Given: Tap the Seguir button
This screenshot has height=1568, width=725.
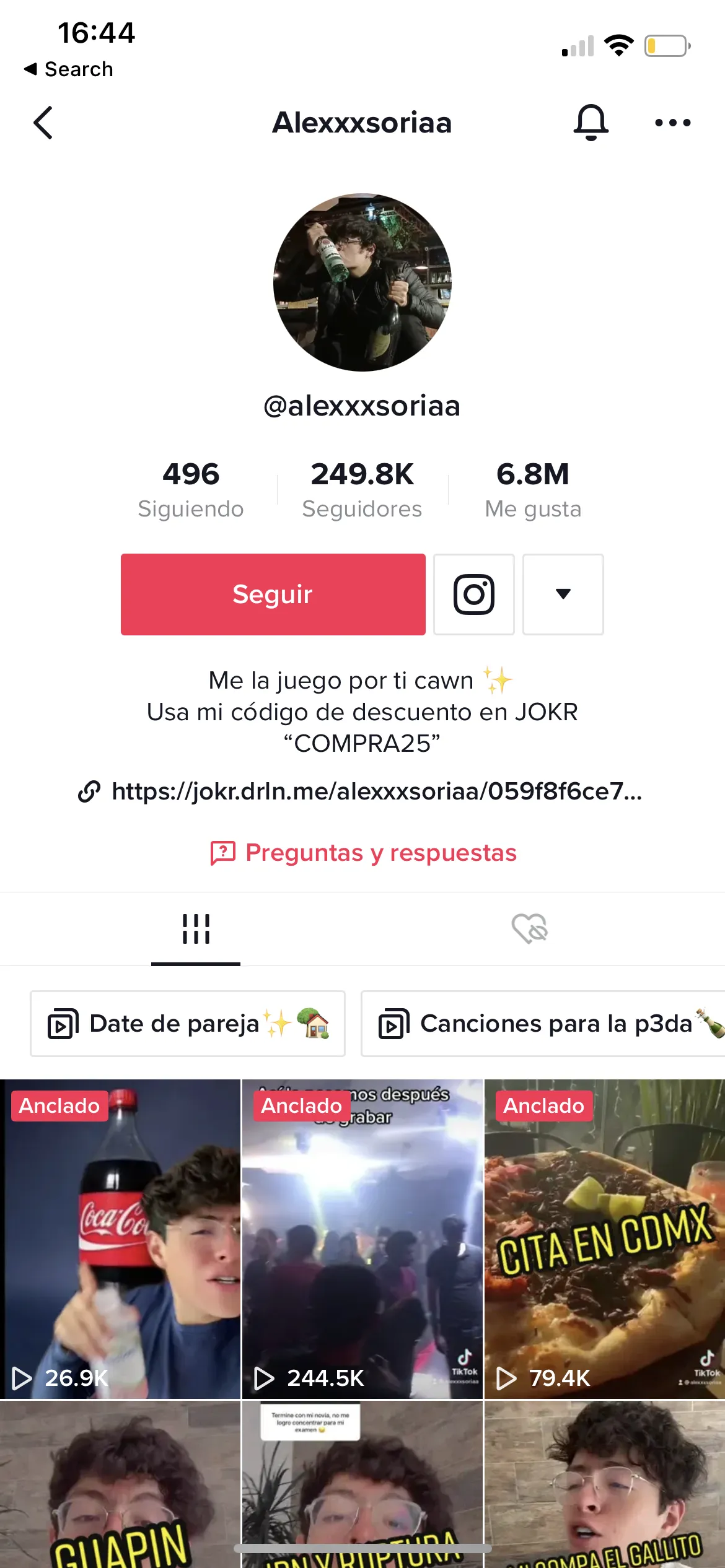Looking at the screenshot, I should (273, 595).
